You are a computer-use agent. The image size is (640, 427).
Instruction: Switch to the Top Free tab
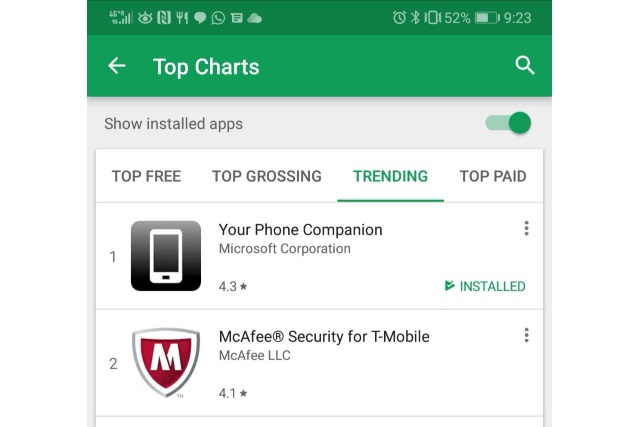click(146, 176)
